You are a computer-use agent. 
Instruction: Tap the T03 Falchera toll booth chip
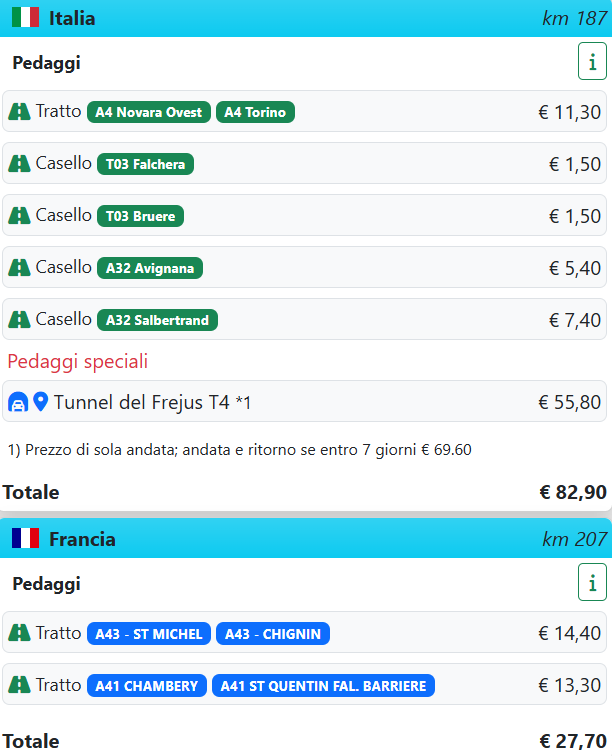click(x=145, y=164)
